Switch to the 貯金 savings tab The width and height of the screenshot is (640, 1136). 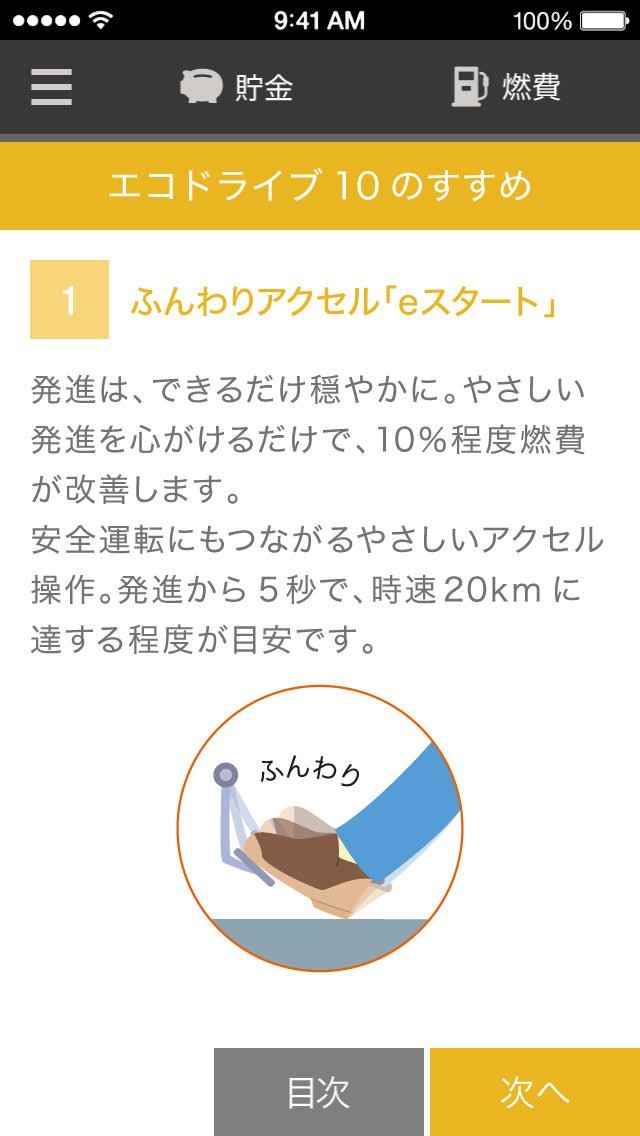tap(238, 87)
